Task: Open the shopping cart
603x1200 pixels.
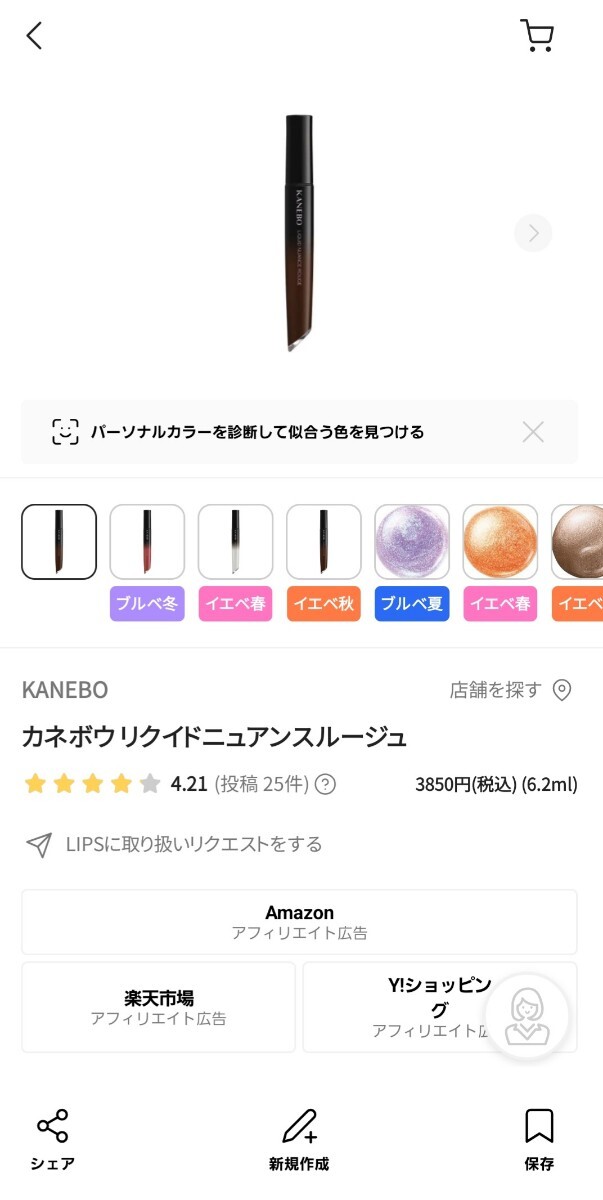Action: [x=537, y=37]
